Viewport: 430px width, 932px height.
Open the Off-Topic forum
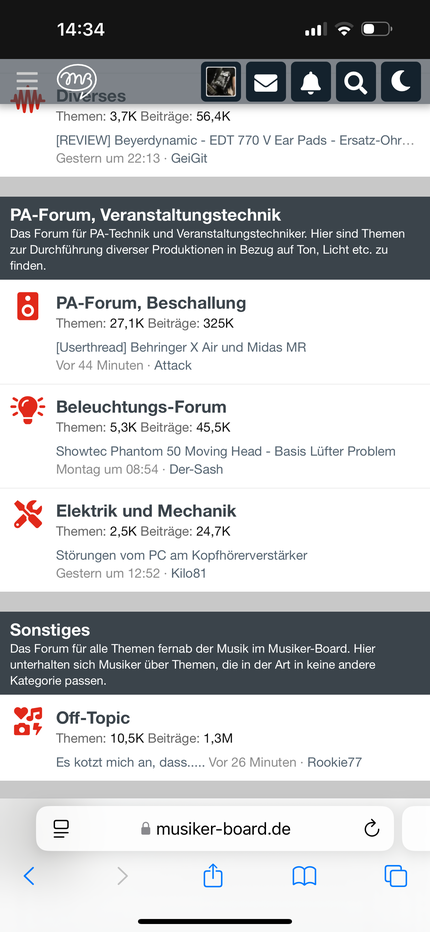(93, 718)
